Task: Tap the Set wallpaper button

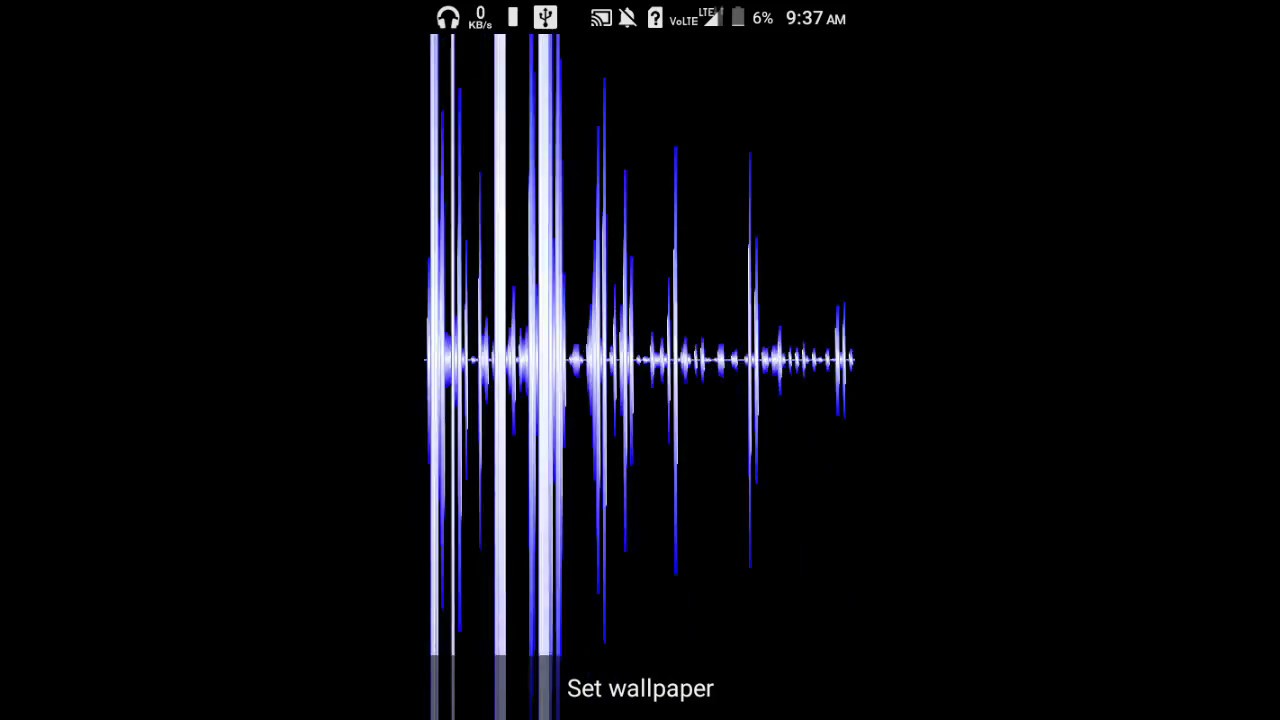Action: (640, 688)
